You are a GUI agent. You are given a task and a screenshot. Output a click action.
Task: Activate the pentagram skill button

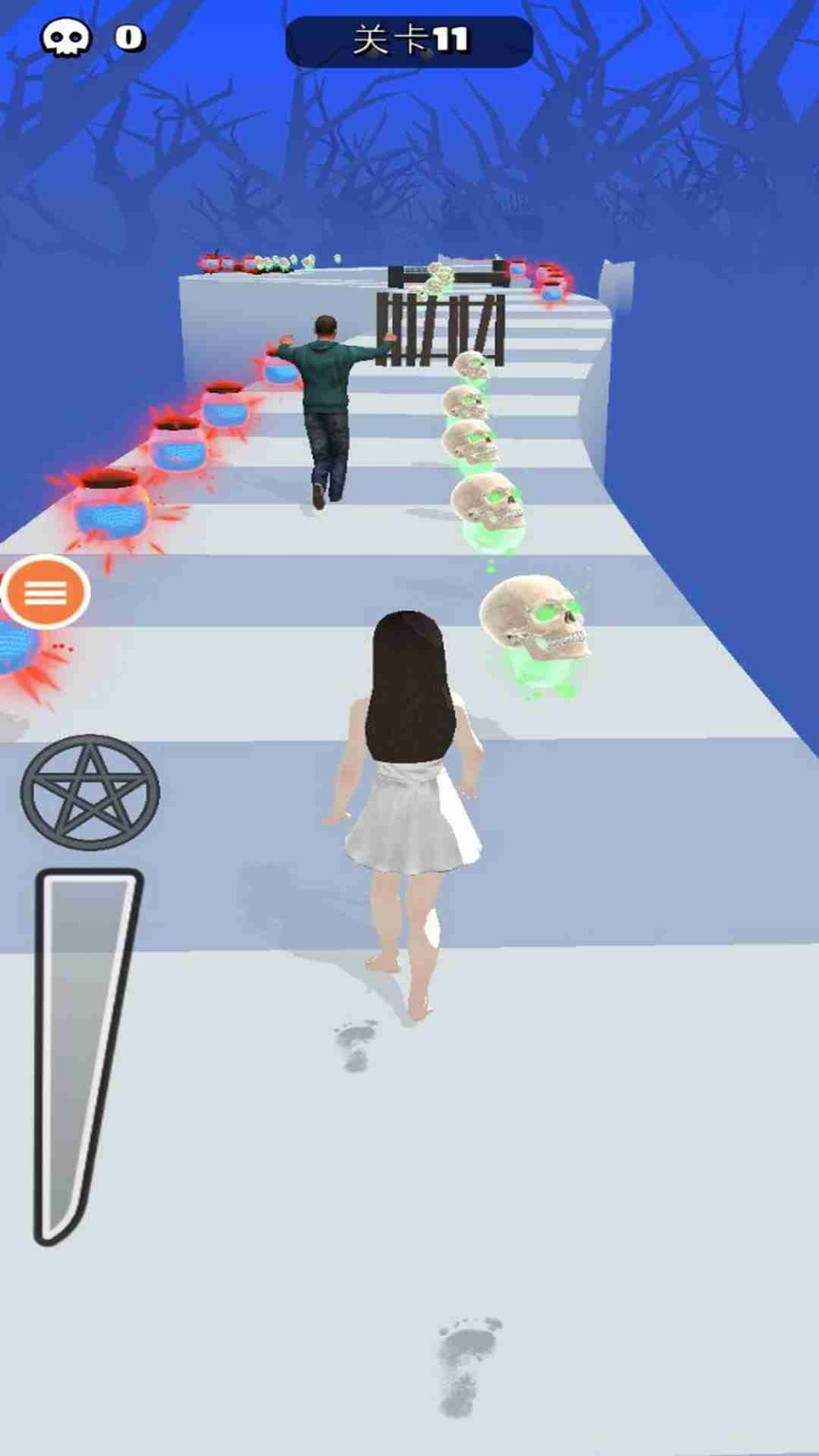click(x=90, y=792)
